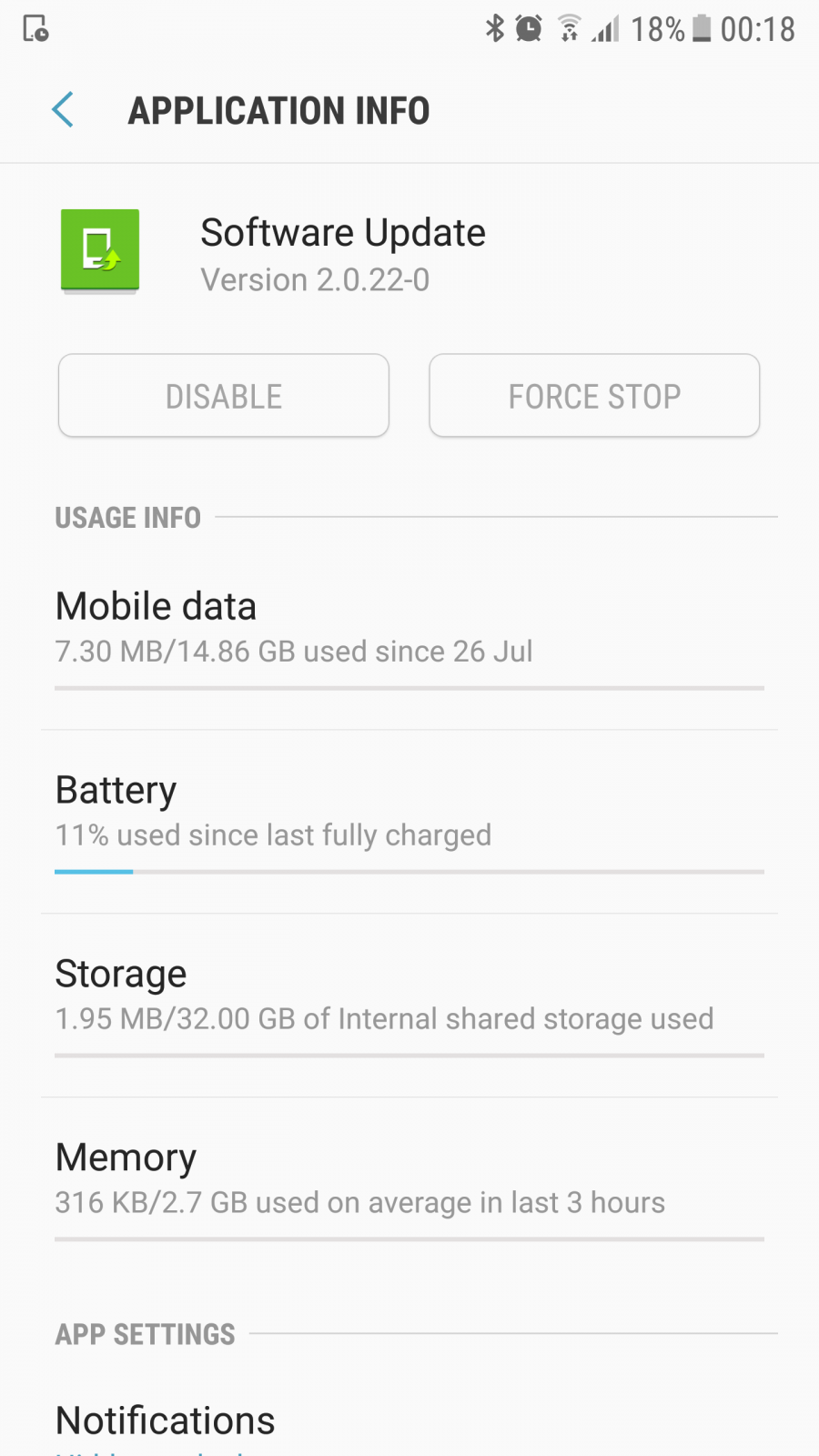
Task: Show Memory usage details
Action: (x=409, y=1189)
